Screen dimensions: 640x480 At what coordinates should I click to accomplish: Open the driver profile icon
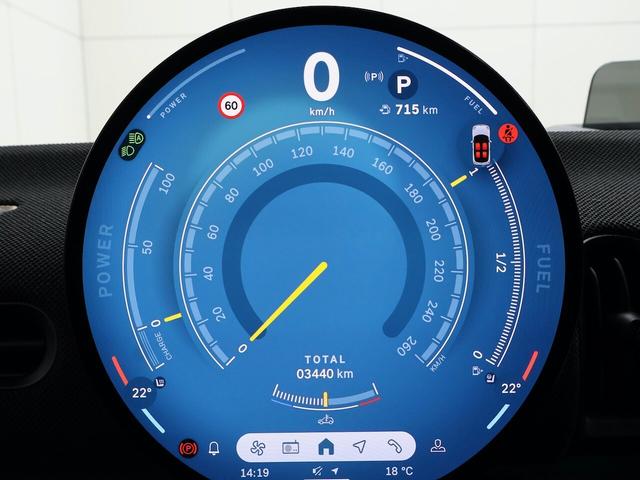(437, 446)
